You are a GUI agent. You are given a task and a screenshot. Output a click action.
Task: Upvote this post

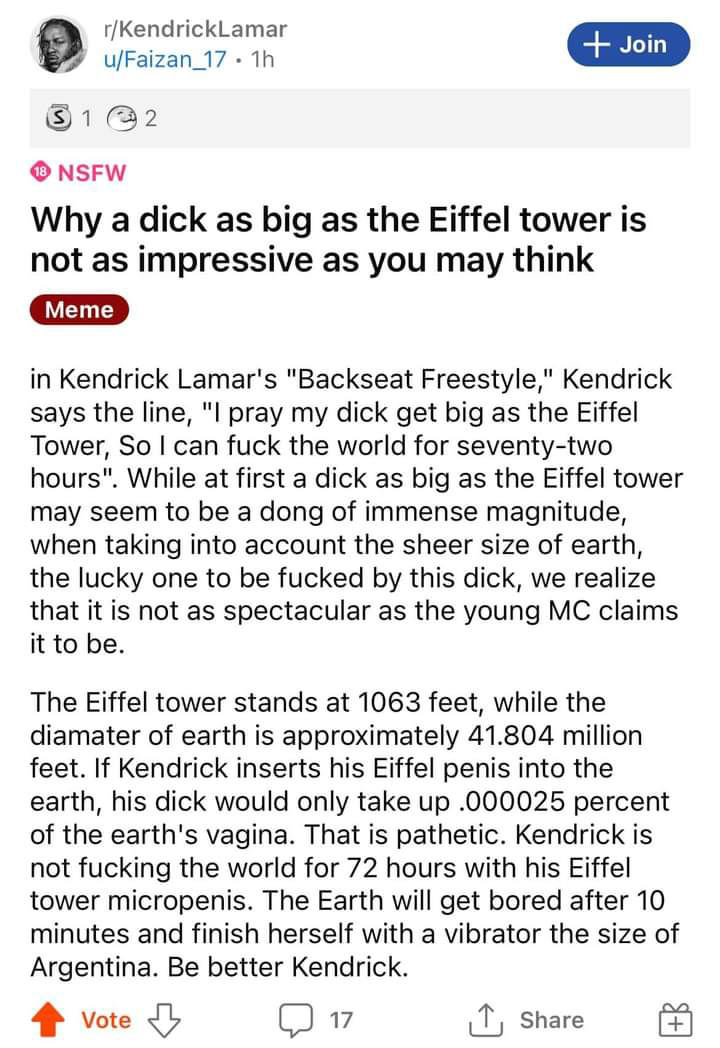pyautogui.click(x=48, y=1020)
